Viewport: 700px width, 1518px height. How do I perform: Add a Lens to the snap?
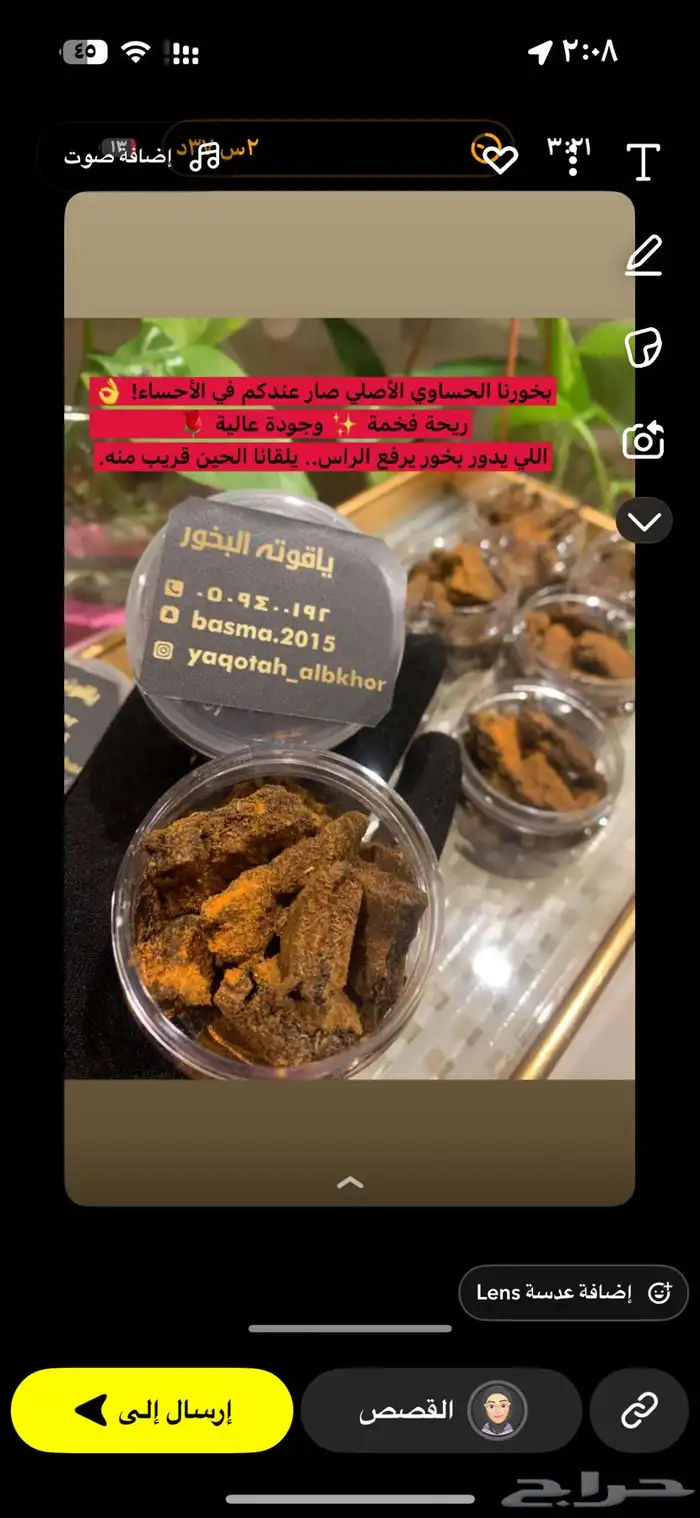[x=573, y=1292]
